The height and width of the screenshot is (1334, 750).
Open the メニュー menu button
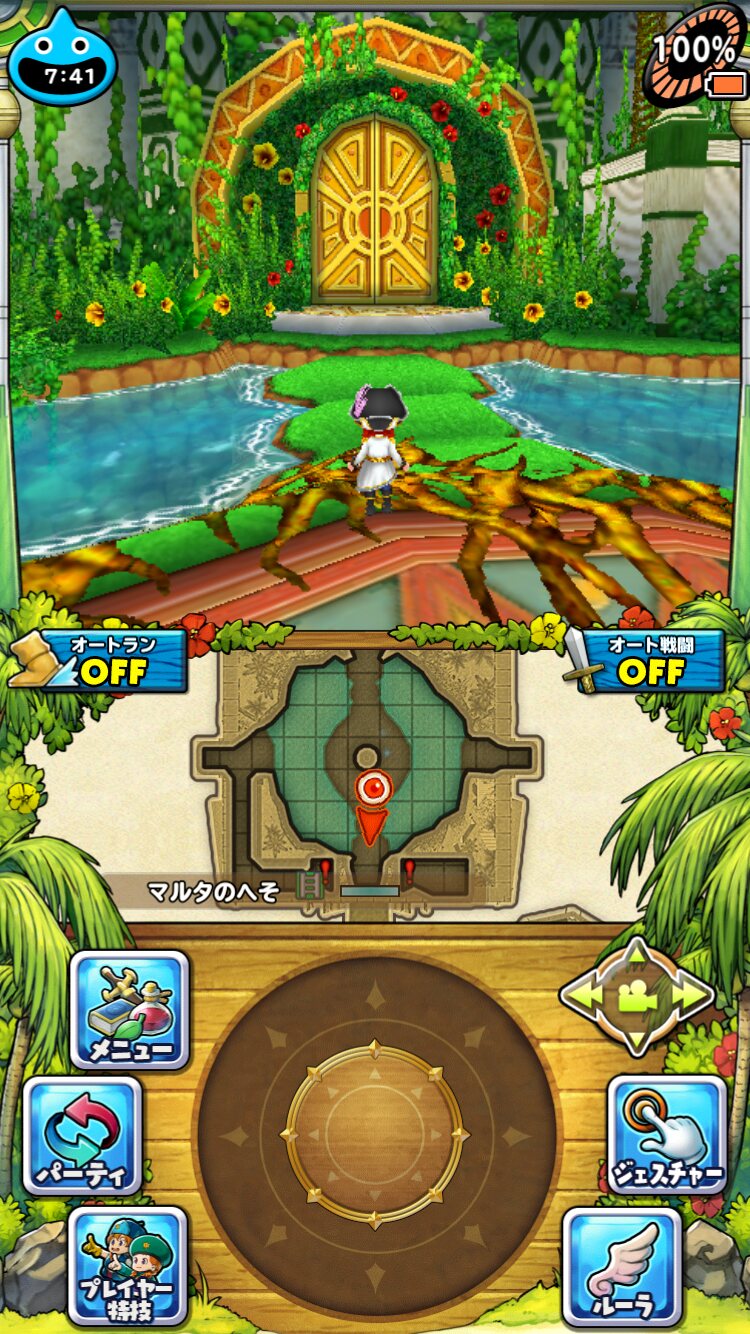pyautogui.click(x=129, y=1010)
